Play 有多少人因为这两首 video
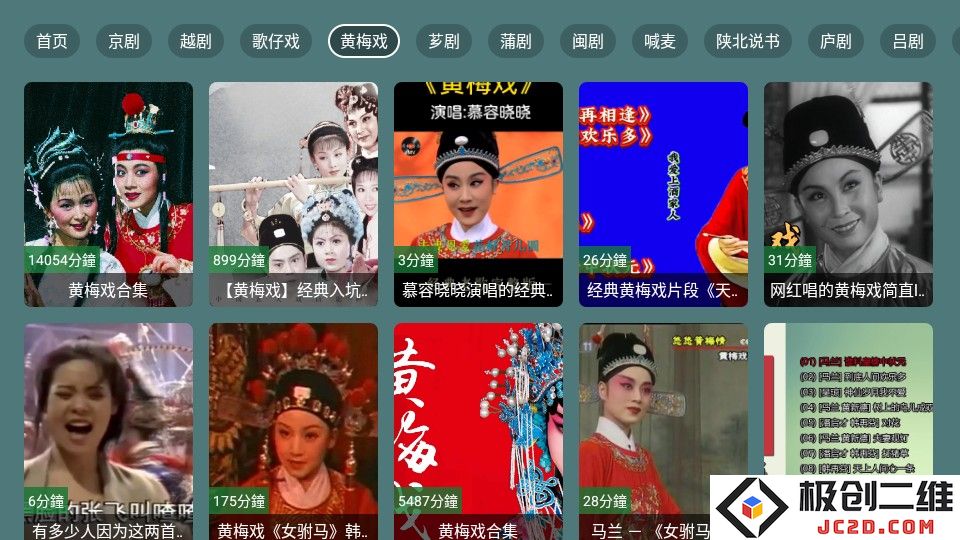 click(108, 430)
